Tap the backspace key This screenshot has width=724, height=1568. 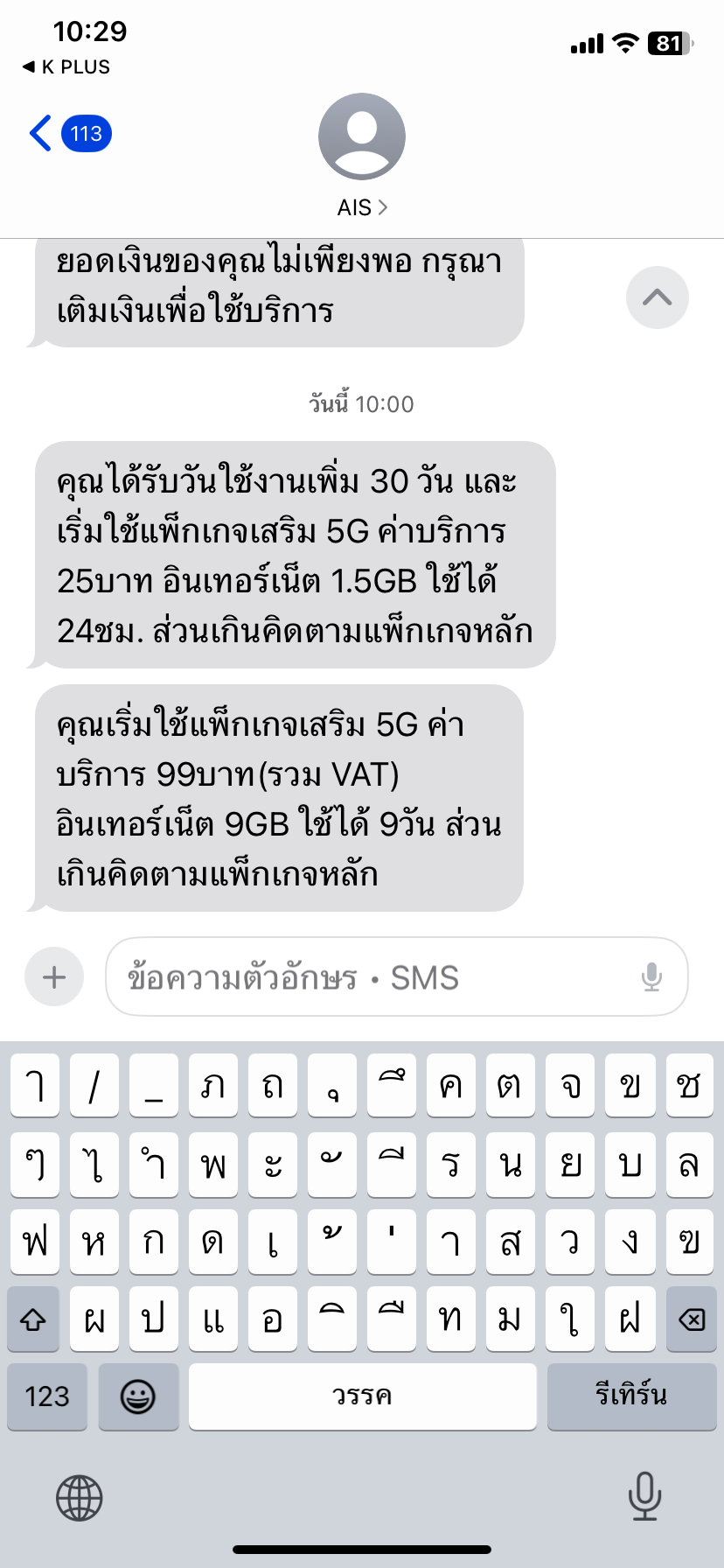pyautogui.click(x=692, y=1319)
